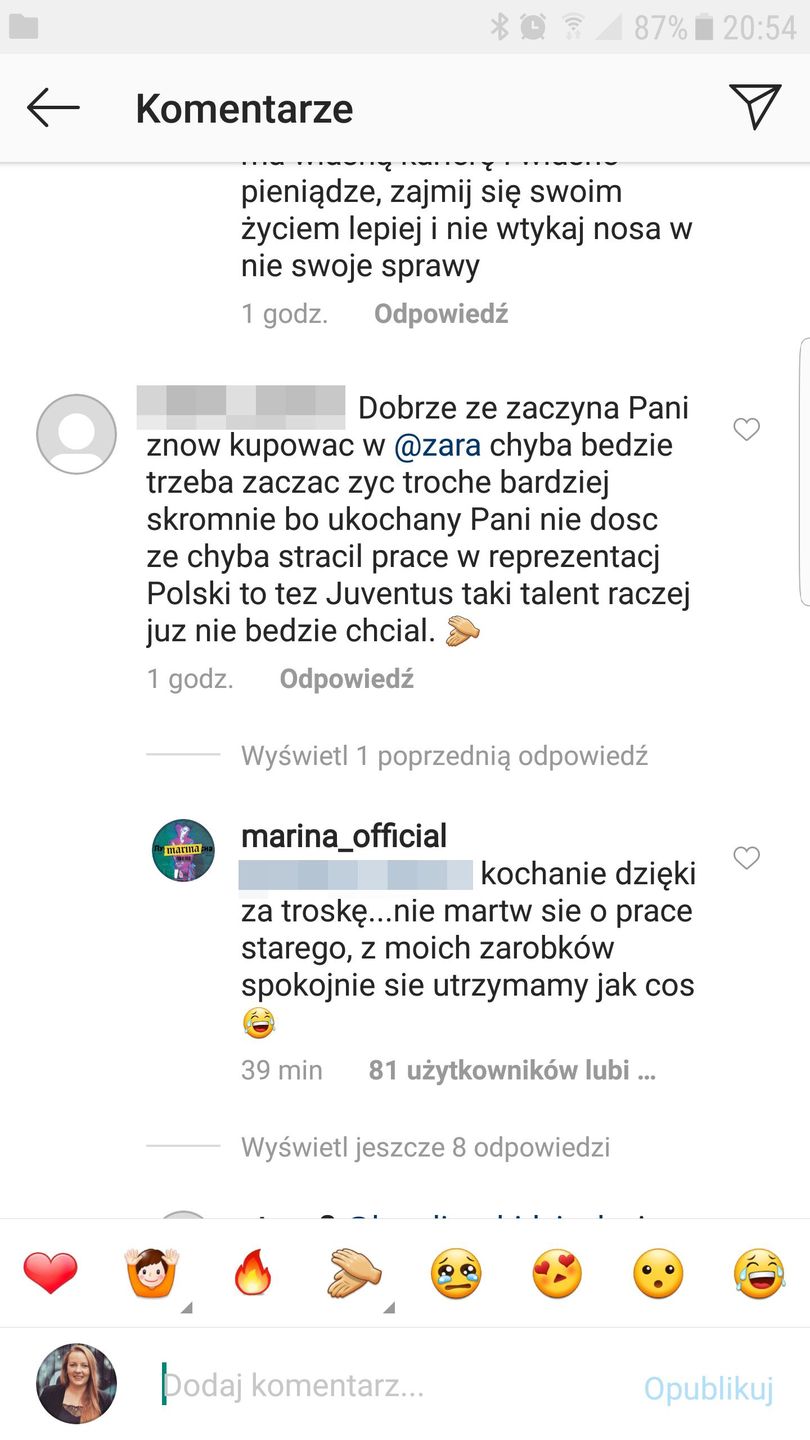The height and width of the screenshot is (1440, 810).
Task: Insert the crying face emoji
Action: pyautogui.click(x=456, y=1273)
